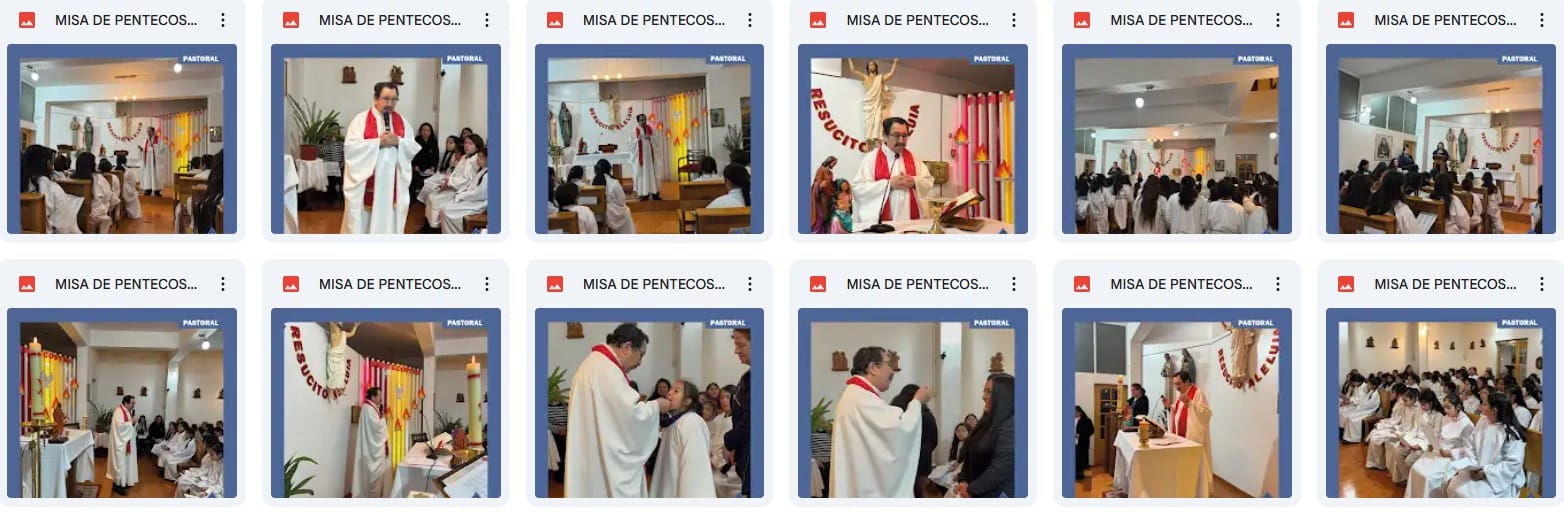Open more options for the woman-in-black photo
This screenshot has width=1564, height=523.
click(x=1013, y=284)
